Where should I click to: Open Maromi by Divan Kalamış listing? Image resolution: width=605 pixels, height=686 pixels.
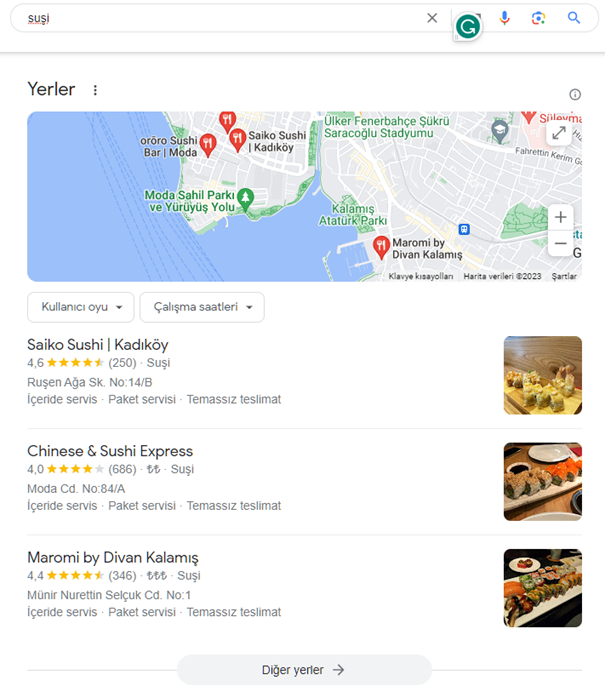[113, 557]
